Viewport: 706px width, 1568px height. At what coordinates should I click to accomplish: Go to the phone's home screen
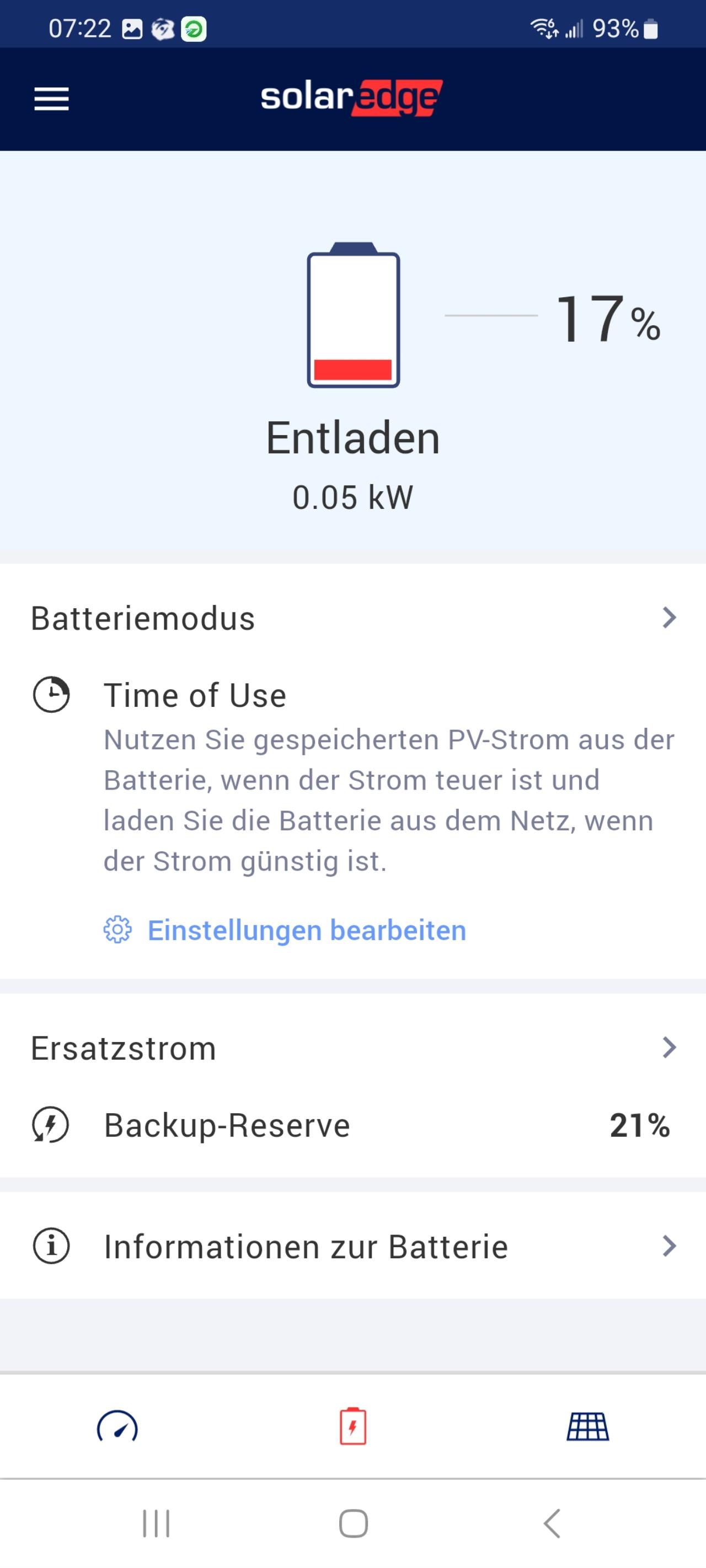pyautogui.click(x=352, y=1523)
